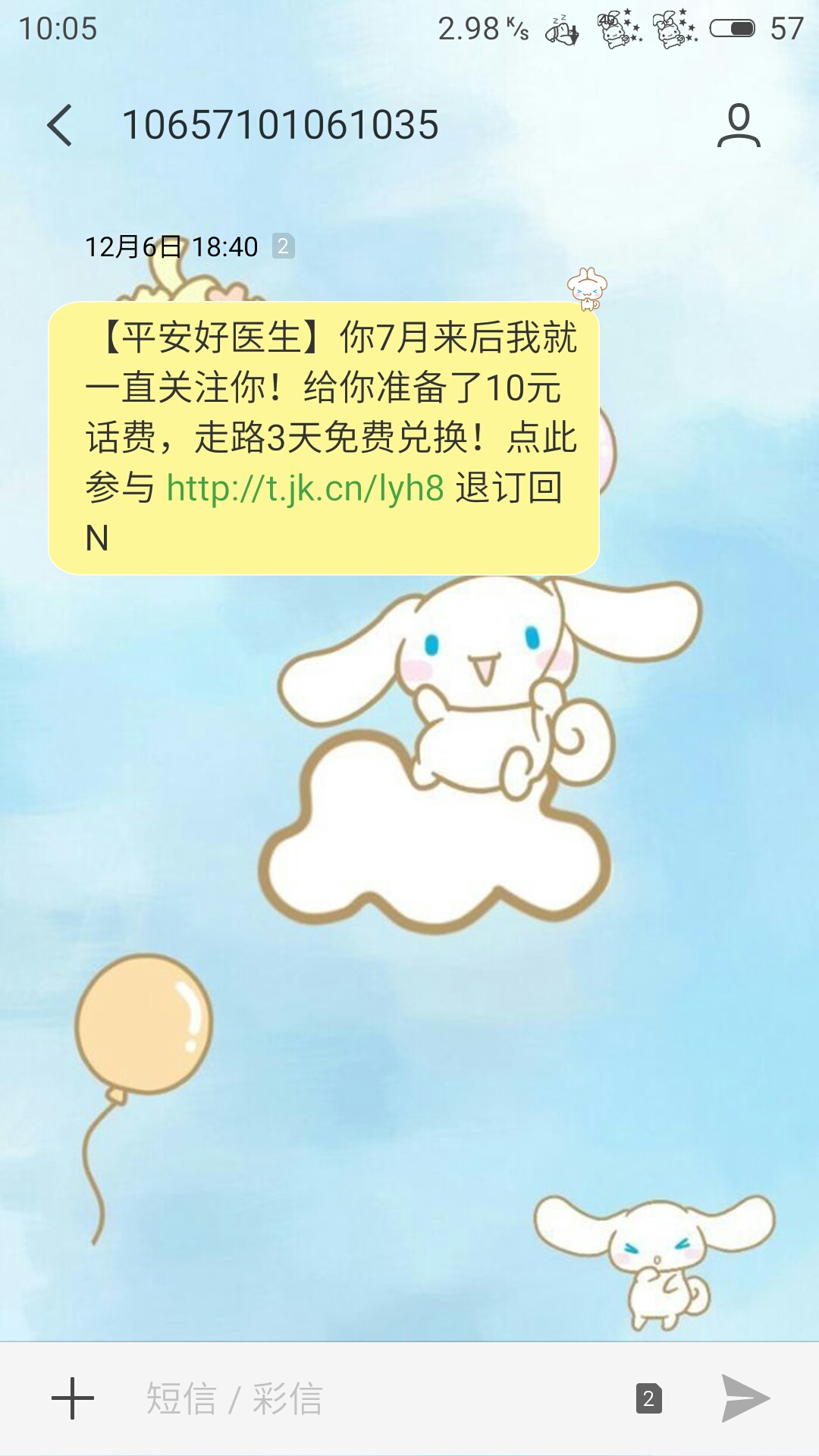This screenshot has width=819, height=1456.
Task: Go back to the message list
Action: coord(61,125)
